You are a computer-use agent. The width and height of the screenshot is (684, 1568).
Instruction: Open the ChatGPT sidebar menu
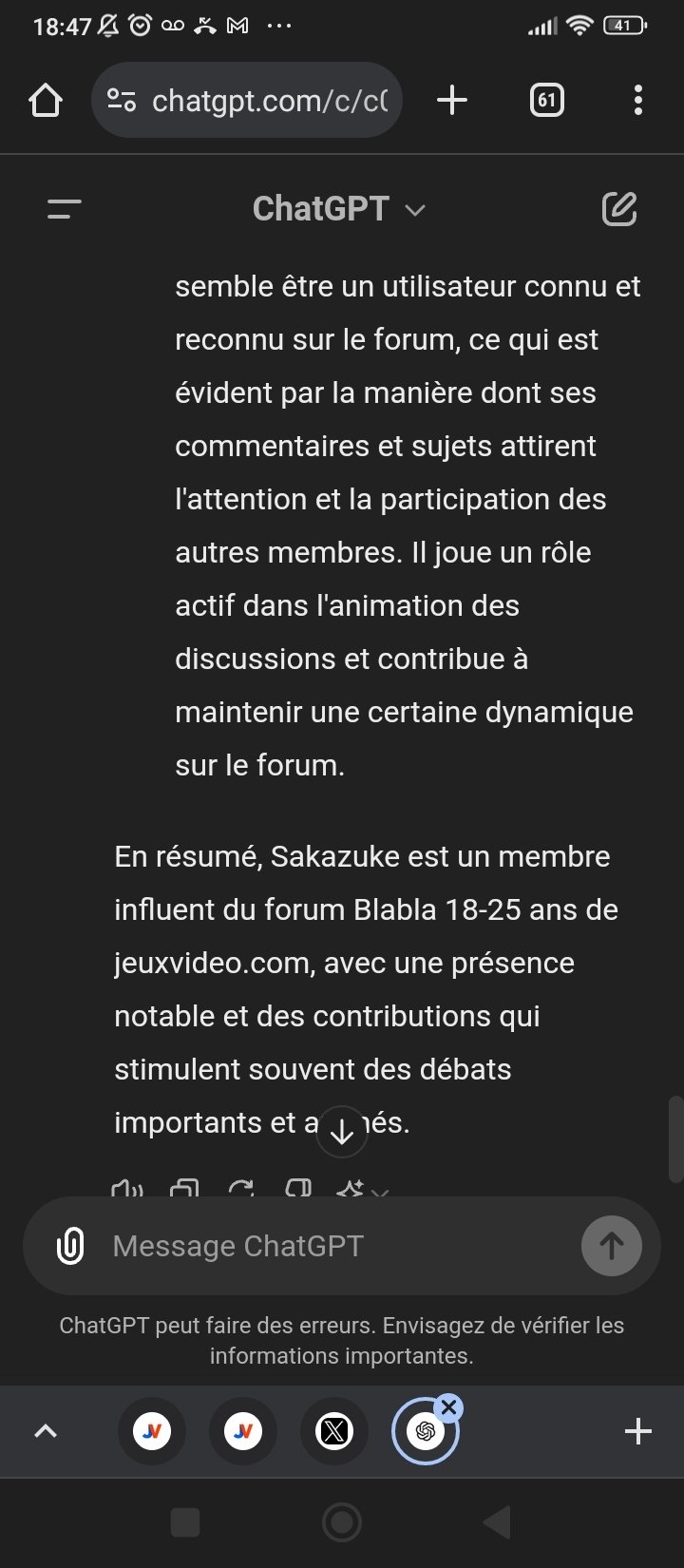[65, 209]
